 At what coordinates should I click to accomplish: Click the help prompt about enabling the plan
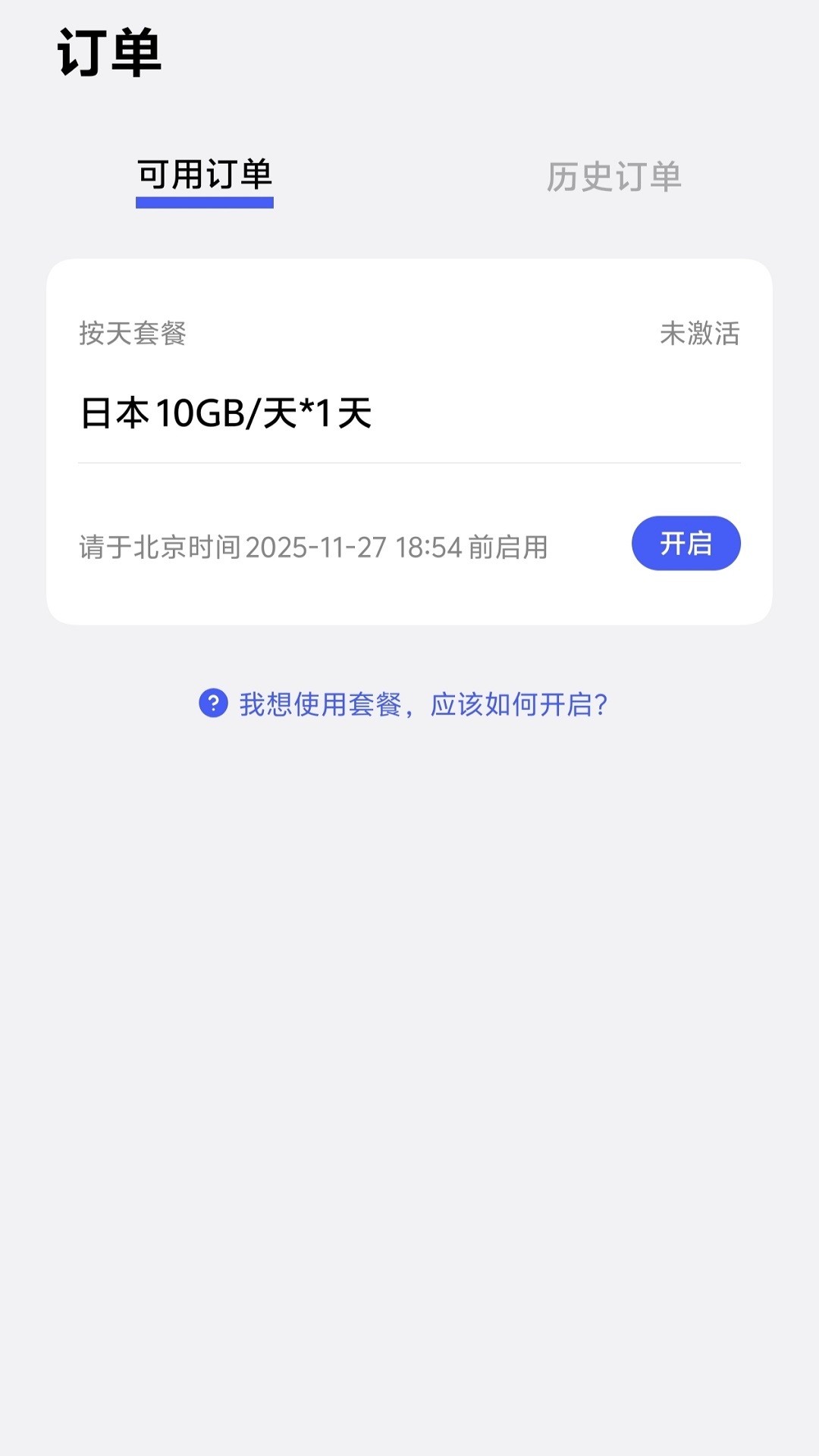[x=423, y=705]
